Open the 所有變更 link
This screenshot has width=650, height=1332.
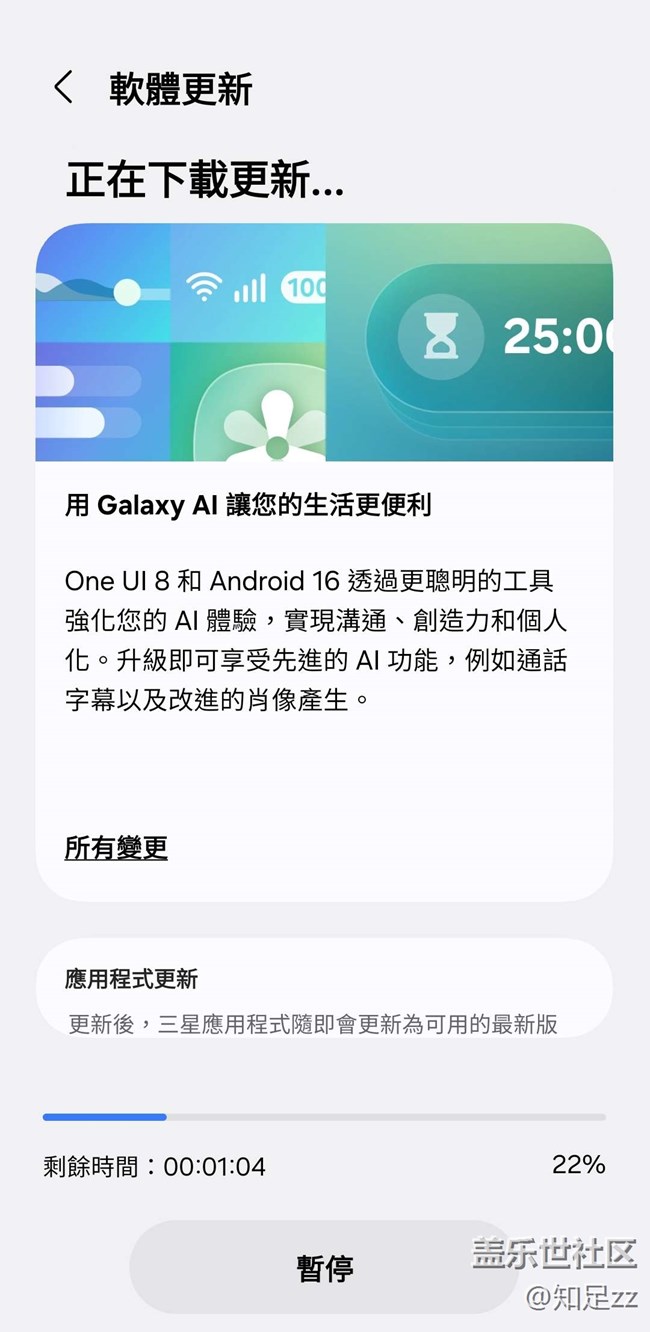[116, 848]
